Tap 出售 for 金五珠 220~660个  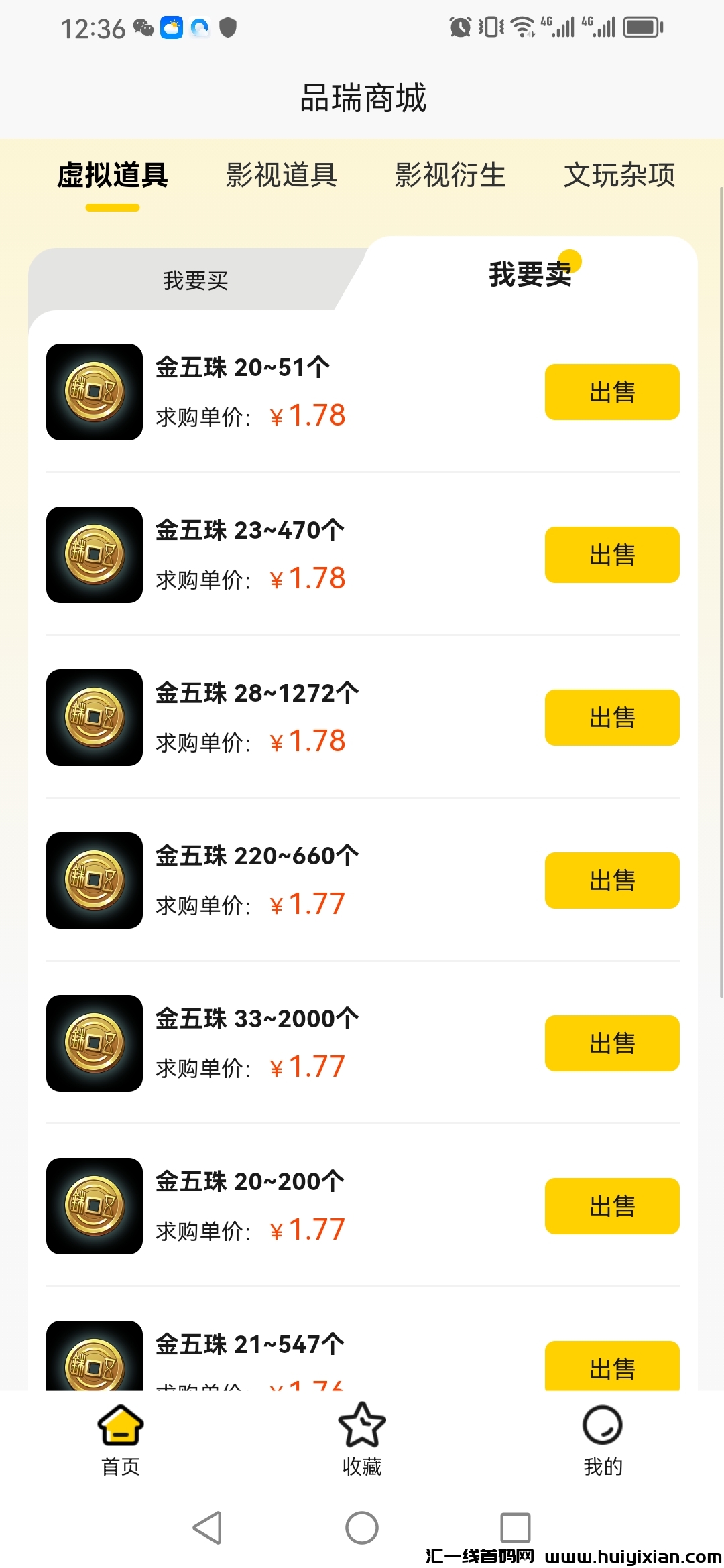tap(611, 880)
